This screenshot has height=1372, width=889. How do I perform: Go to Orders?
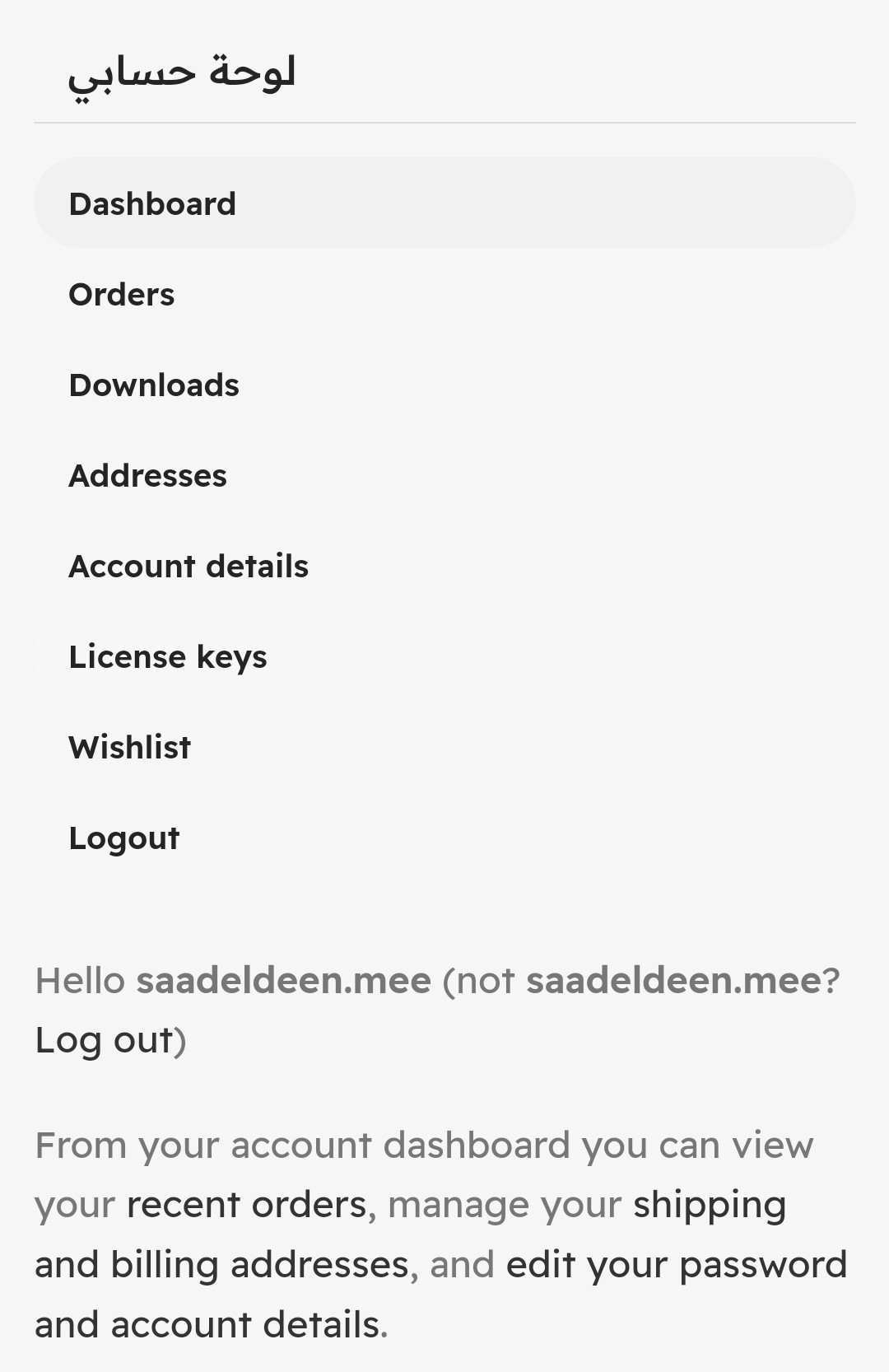pos(122,294)
